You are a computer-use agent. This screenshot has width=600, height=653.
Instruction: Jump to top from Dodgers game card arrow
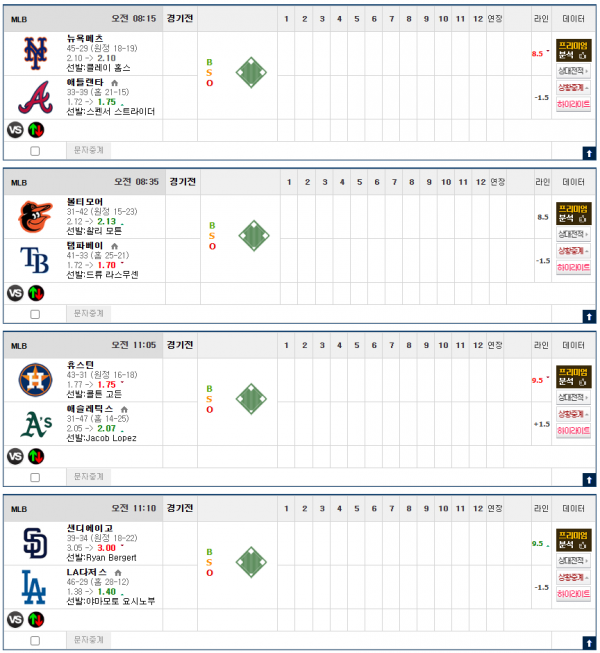(x=589, y=641)
